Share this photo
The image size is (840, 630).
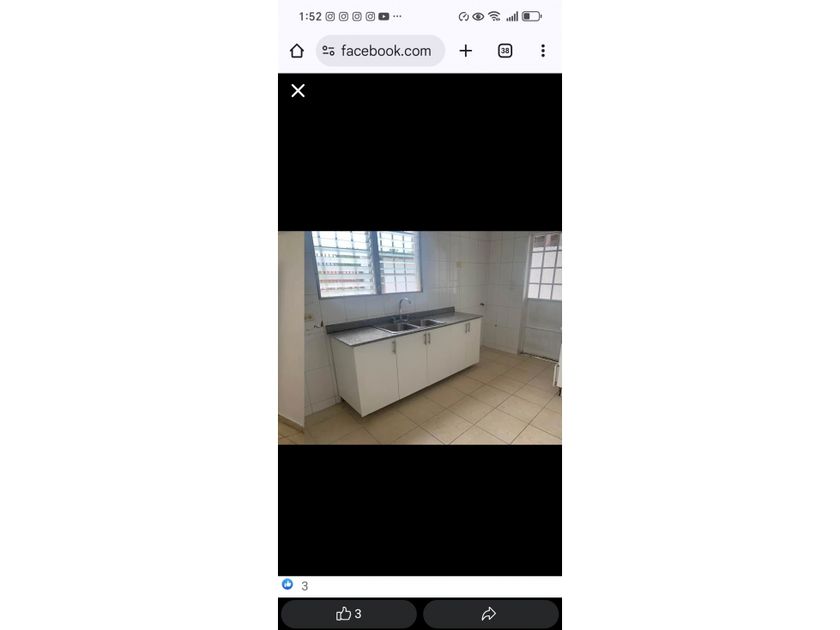(490, 614)
